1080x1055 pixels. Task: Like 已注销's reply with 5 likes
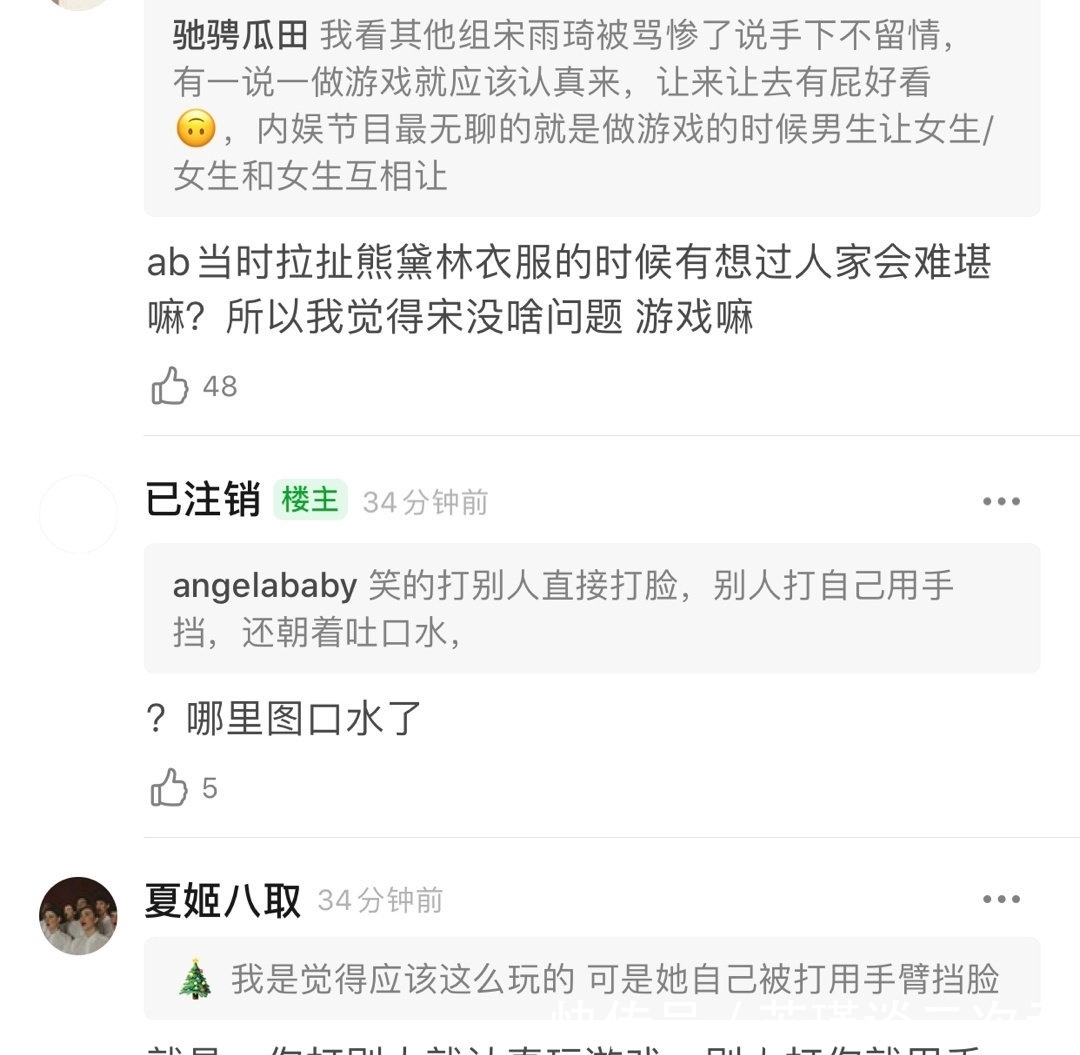[x=170, y=788]
